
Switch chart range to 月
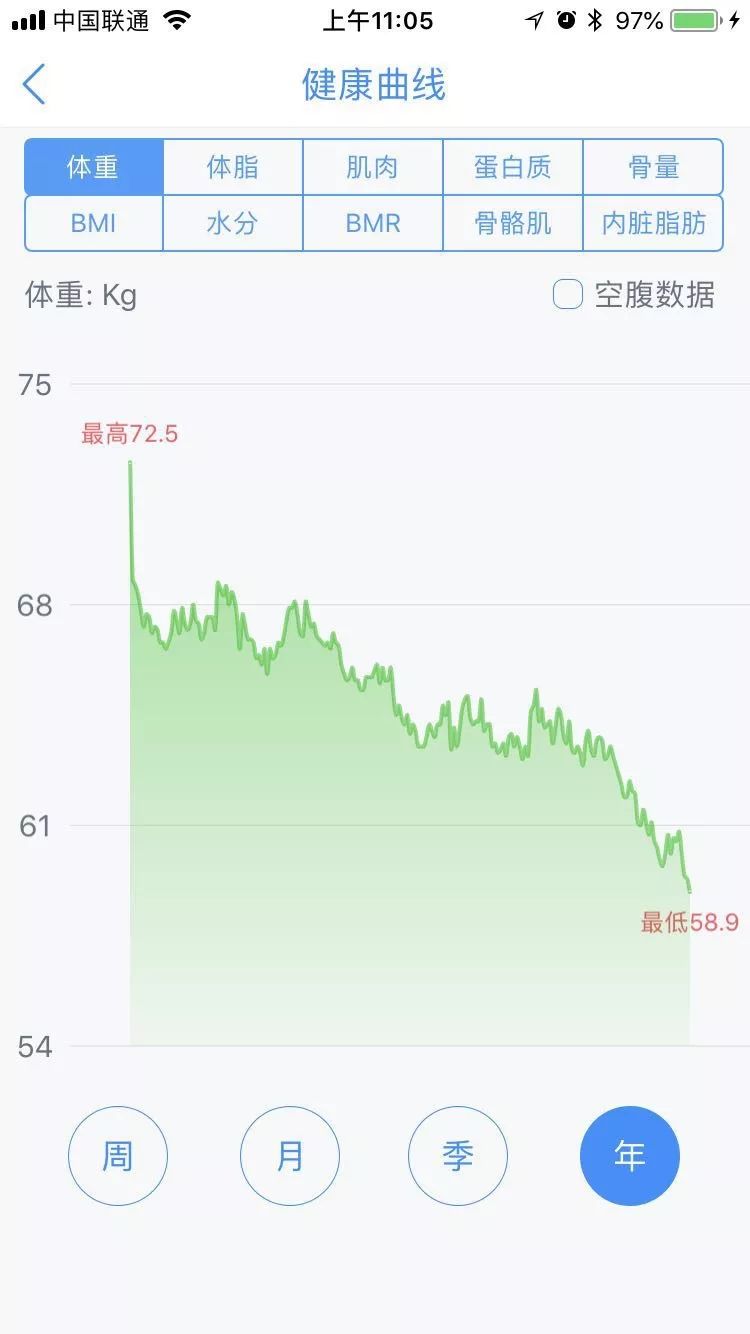pos(290,1156)
